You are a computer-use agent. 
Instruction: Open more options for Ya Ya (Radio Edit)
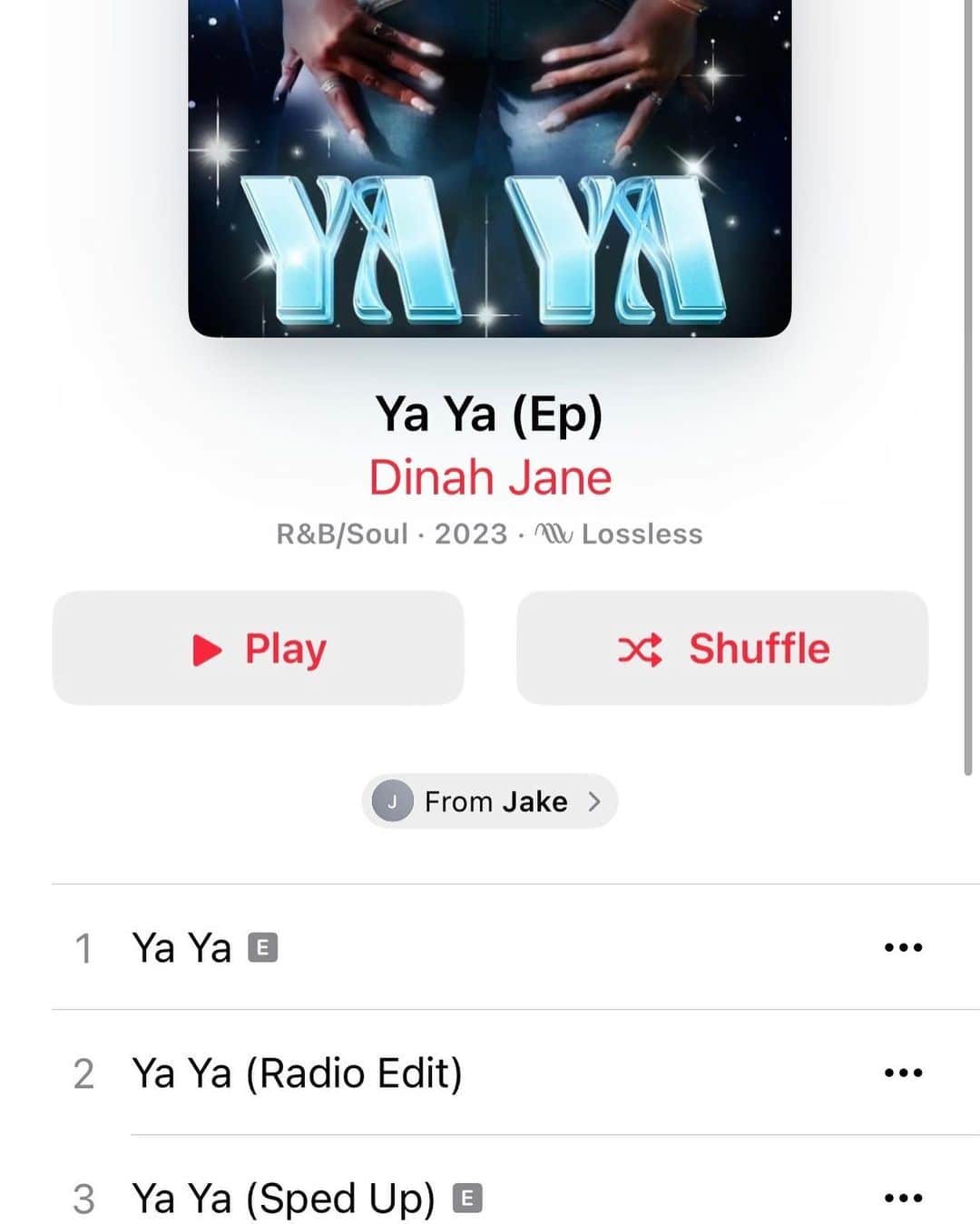pos(903,1072)
